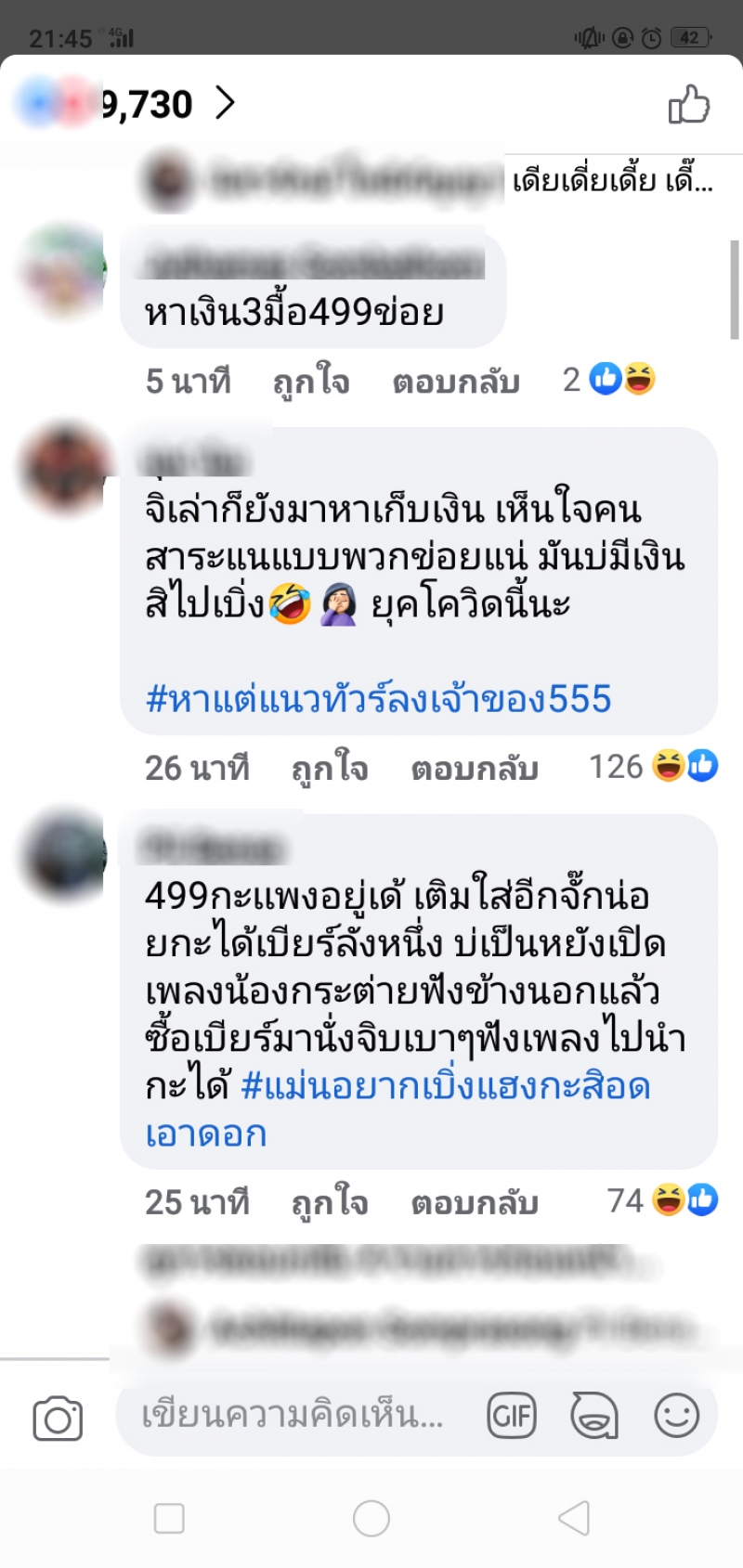Like the comment posted 25 นาที ago
The height and width of the screenshot is (1568, 743).
(x=329, y=1202)
